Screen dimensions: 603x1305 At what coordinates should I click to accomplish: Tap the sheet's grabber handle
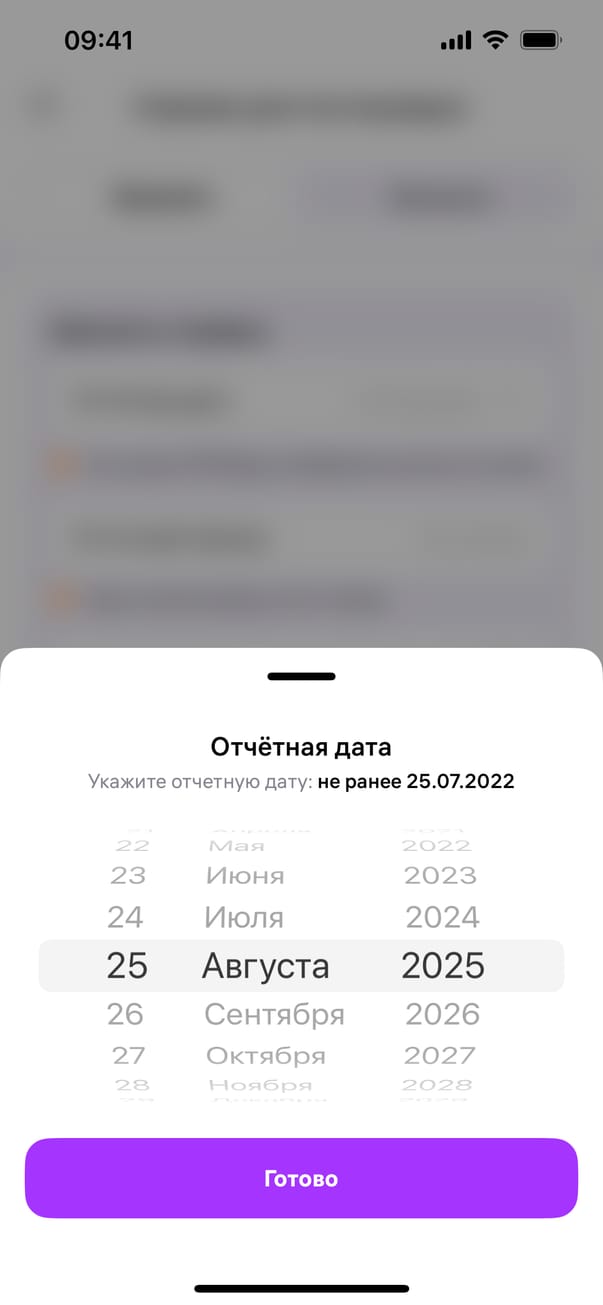click(x=301, y=677)
